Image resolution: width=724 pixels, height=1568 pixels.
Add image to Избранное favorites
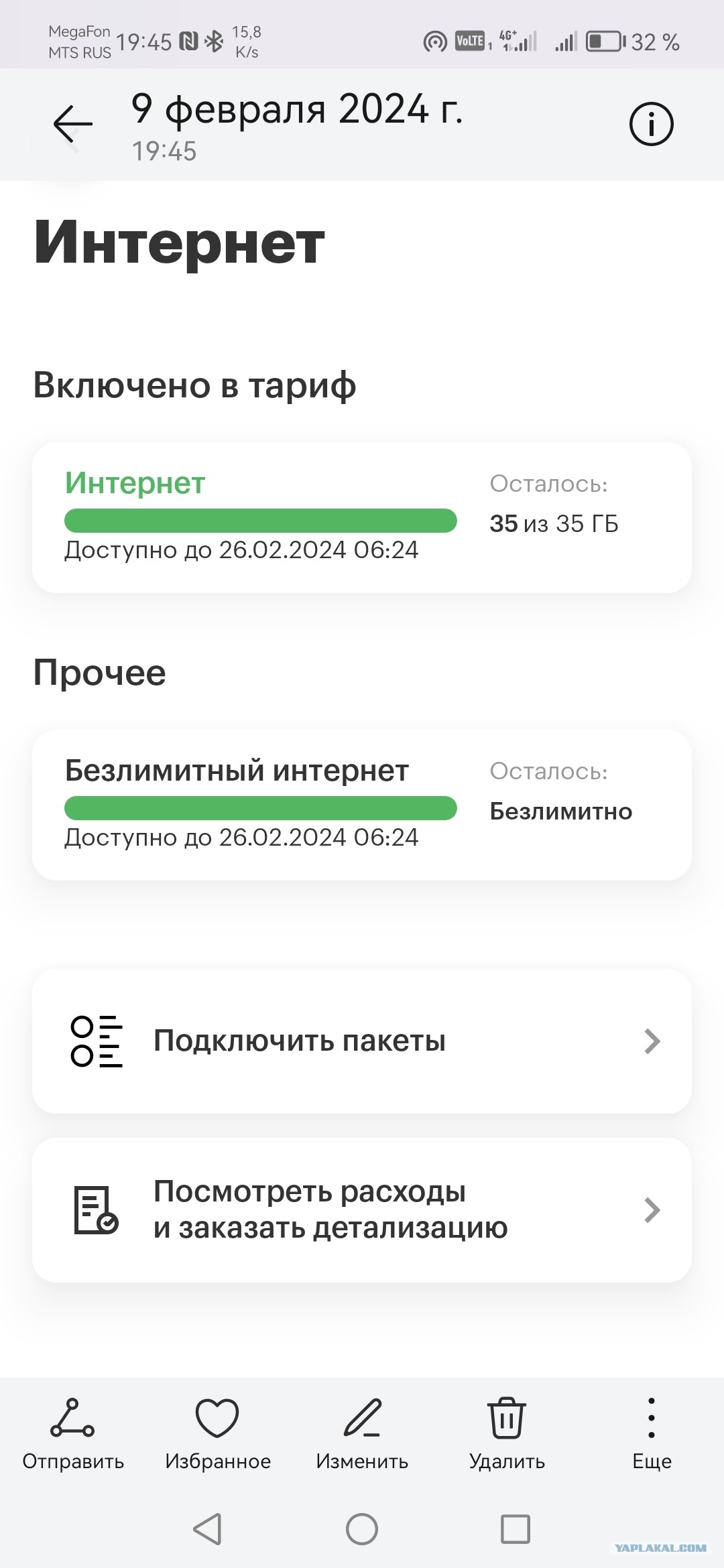tap(218, 1435)
